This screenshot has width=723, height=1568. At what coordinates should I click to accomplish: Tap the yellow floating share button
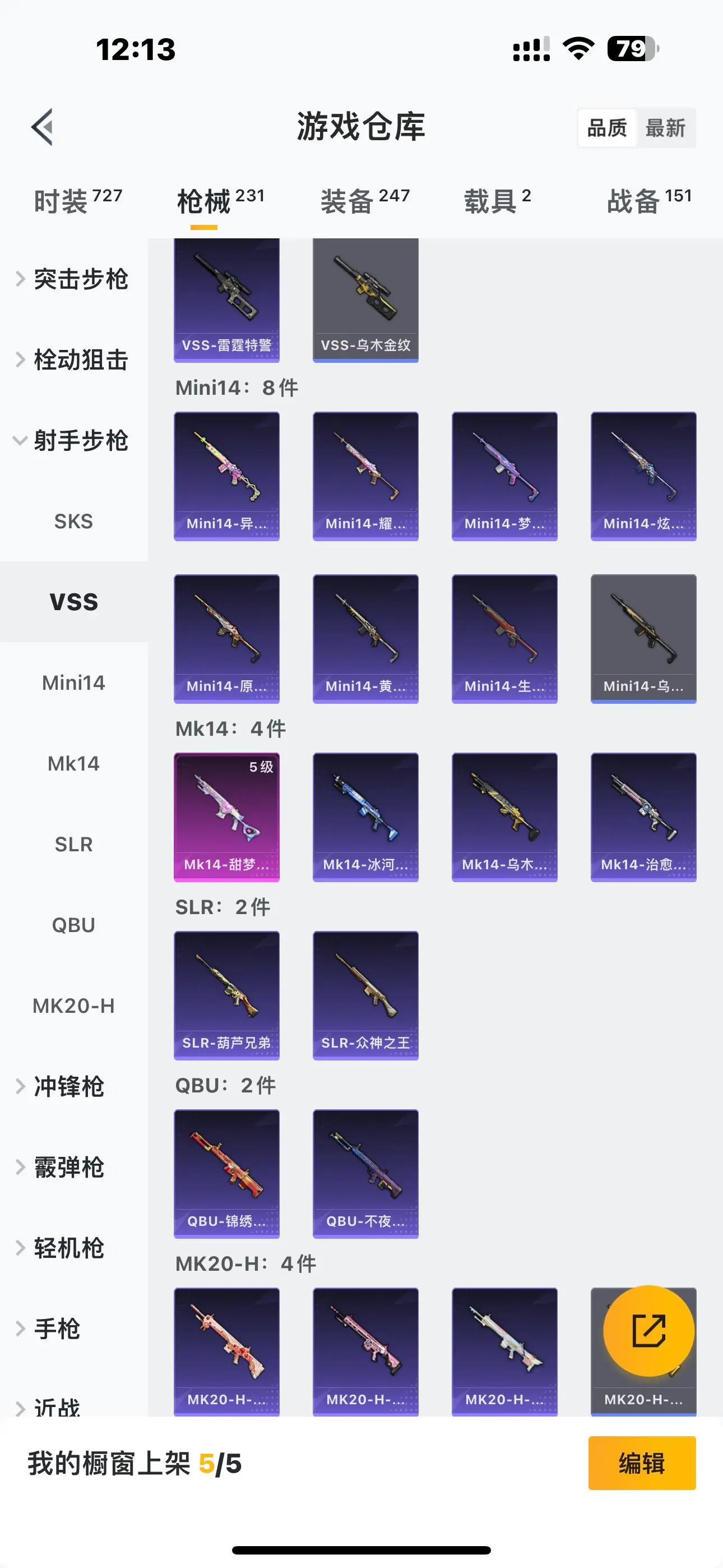648,1331
